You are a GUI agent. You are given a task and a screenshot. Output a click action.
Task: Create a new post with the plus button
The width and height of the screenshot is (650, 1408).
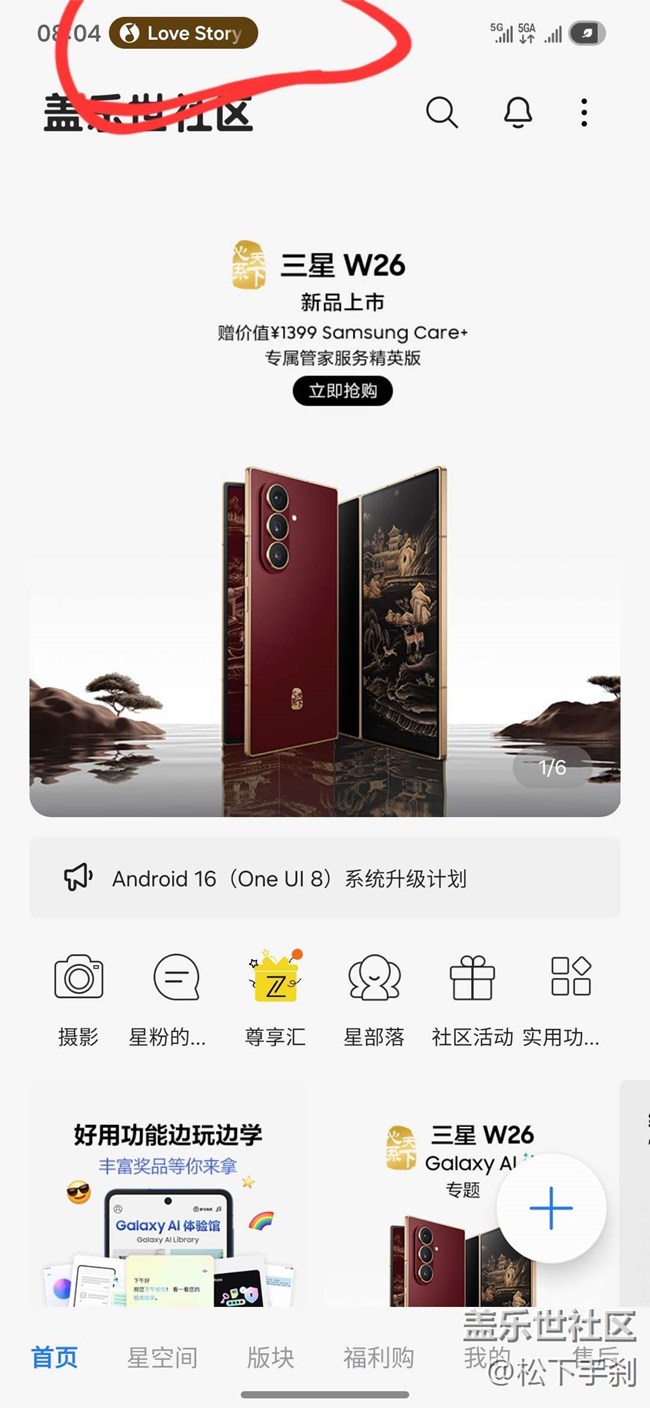pos(551,1208)
